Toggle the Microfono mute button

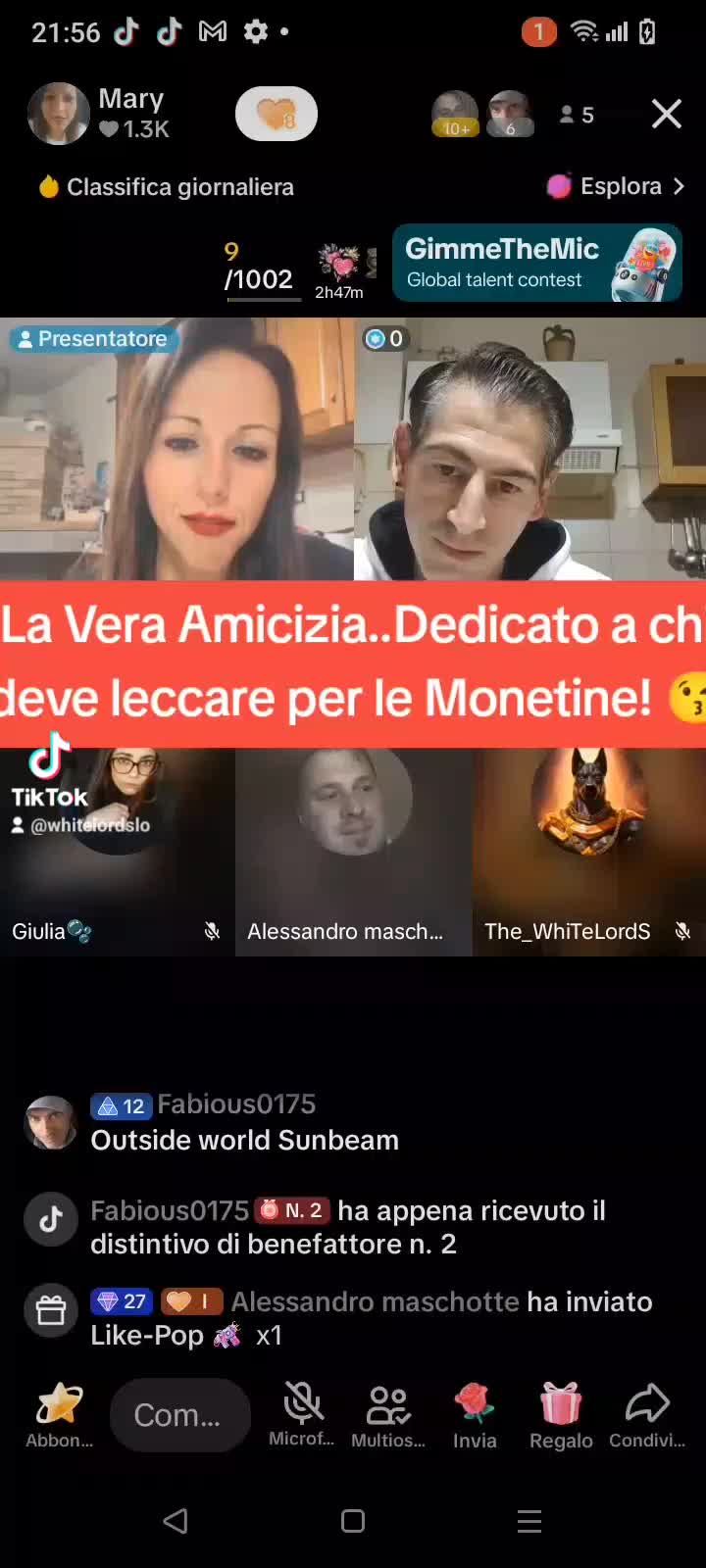pos(302,1416)
